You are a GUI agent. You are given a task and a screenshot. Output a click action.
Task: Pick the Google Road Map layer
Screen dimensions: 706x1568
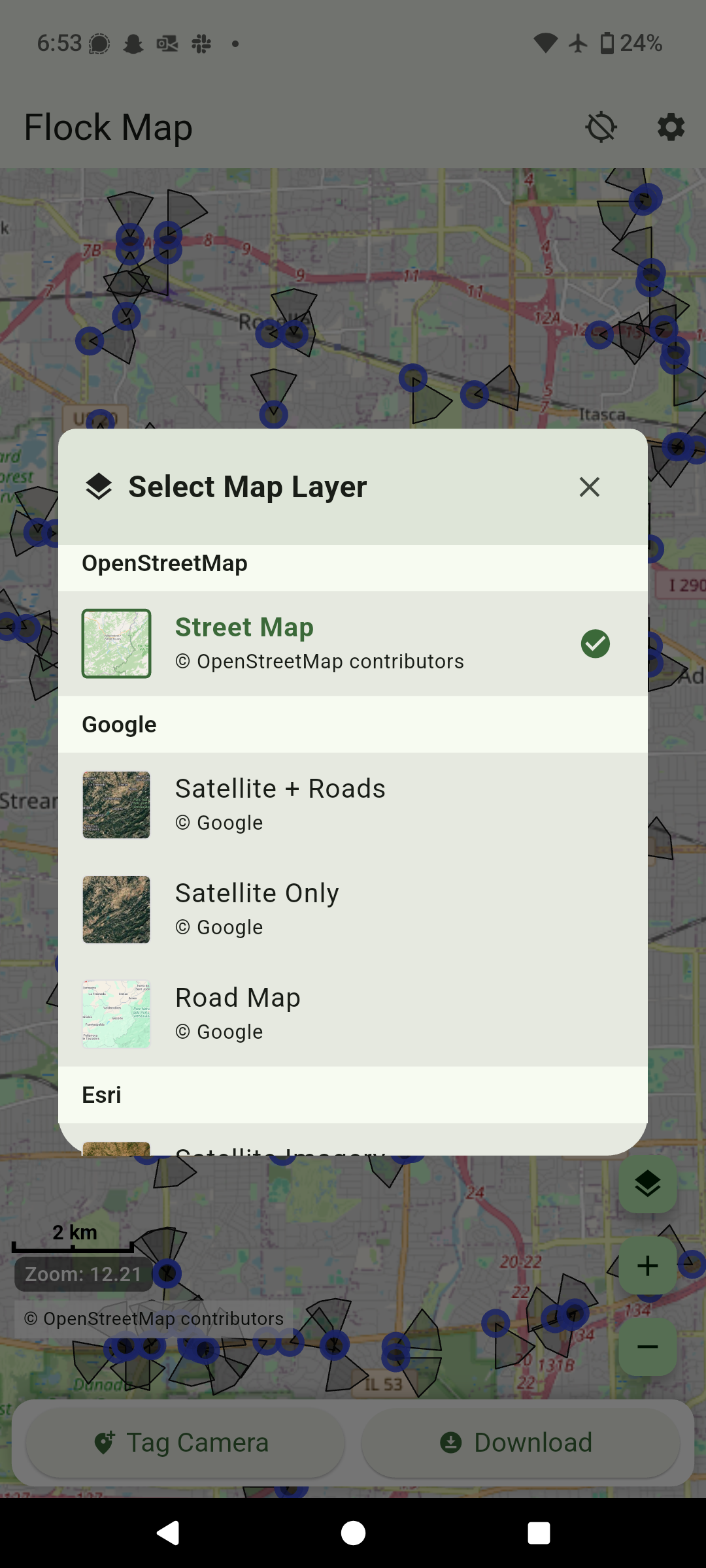[353, 1014]
